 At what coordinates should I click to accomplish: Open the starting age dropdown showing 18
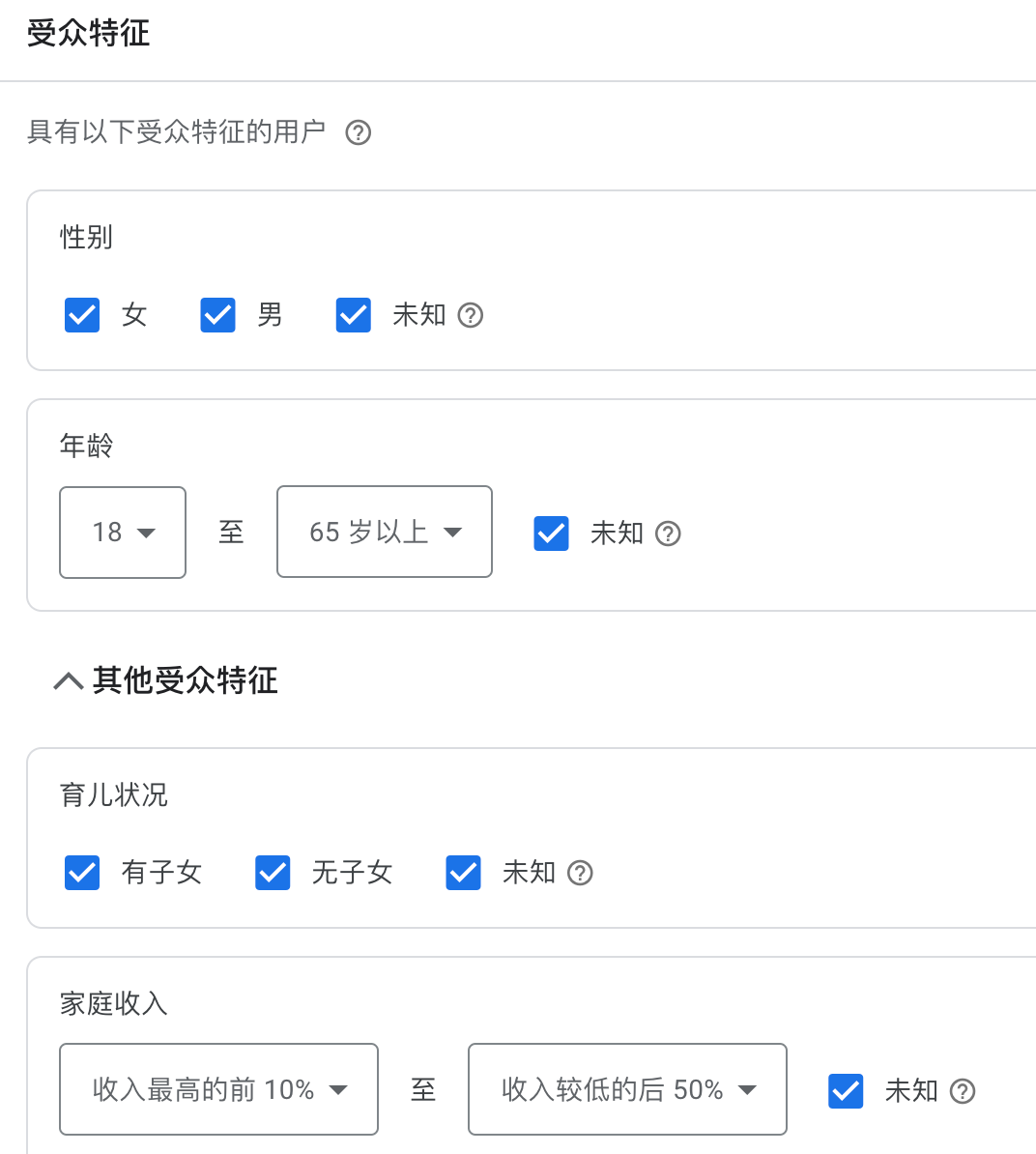pyautogui.click(x=122, y=532)
